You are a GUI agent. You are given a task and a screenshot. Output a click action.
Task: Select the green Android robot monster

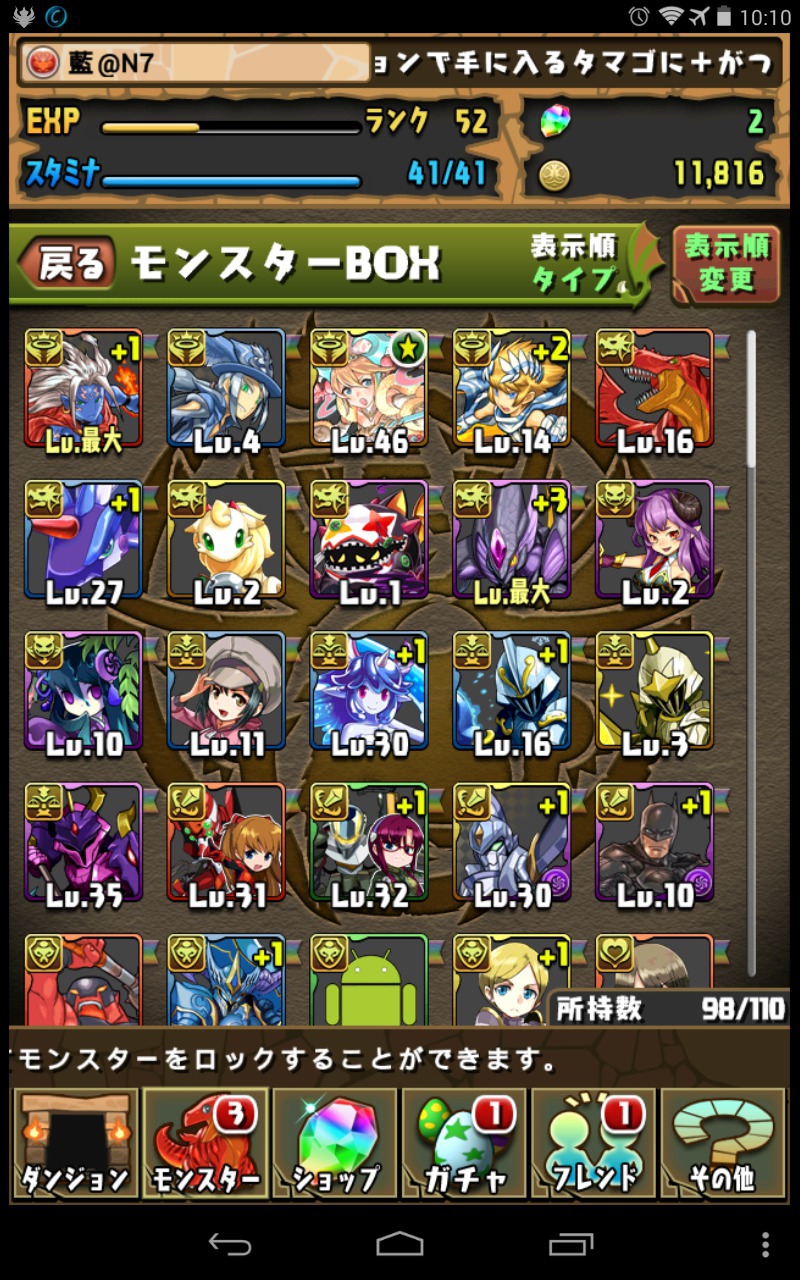[x=369, y=980]
